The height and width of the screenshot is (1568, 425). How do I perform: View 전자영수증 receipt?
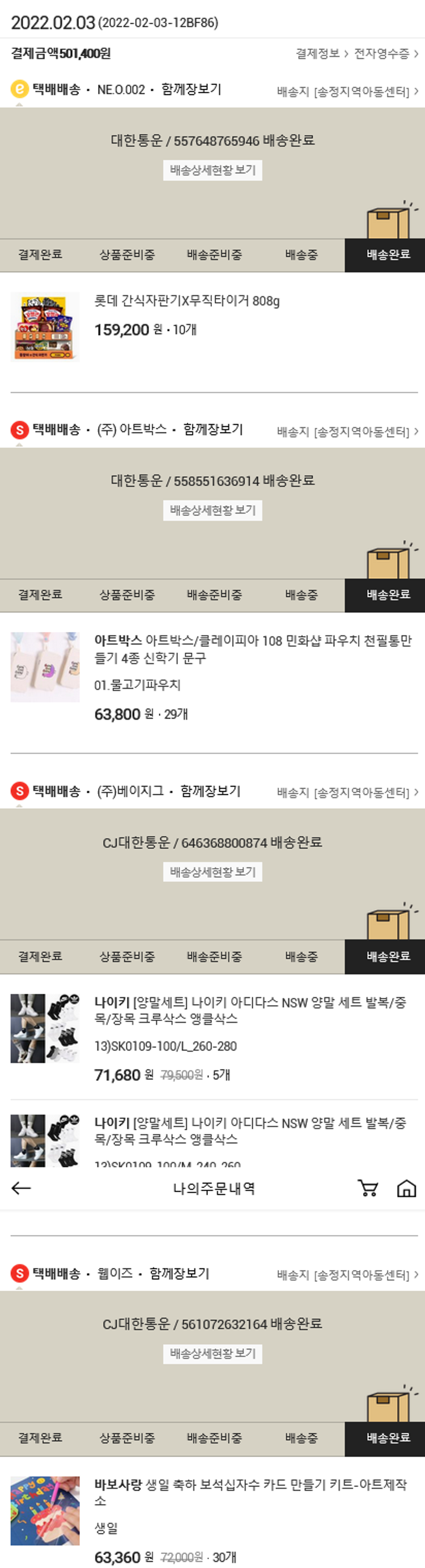tap(385, 54)
